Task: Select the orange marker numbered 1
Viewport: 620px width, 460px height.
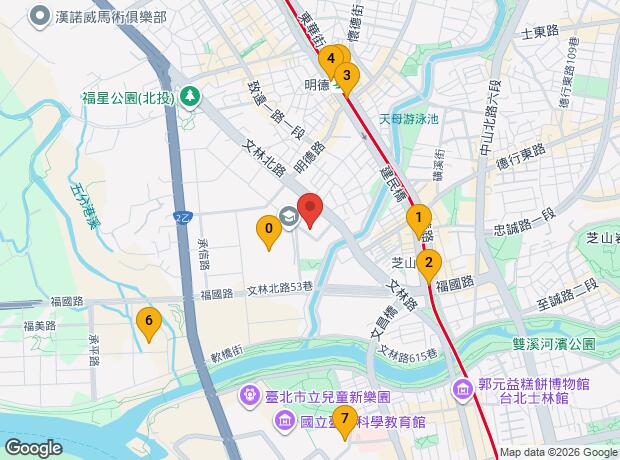Action: (418, 218)
